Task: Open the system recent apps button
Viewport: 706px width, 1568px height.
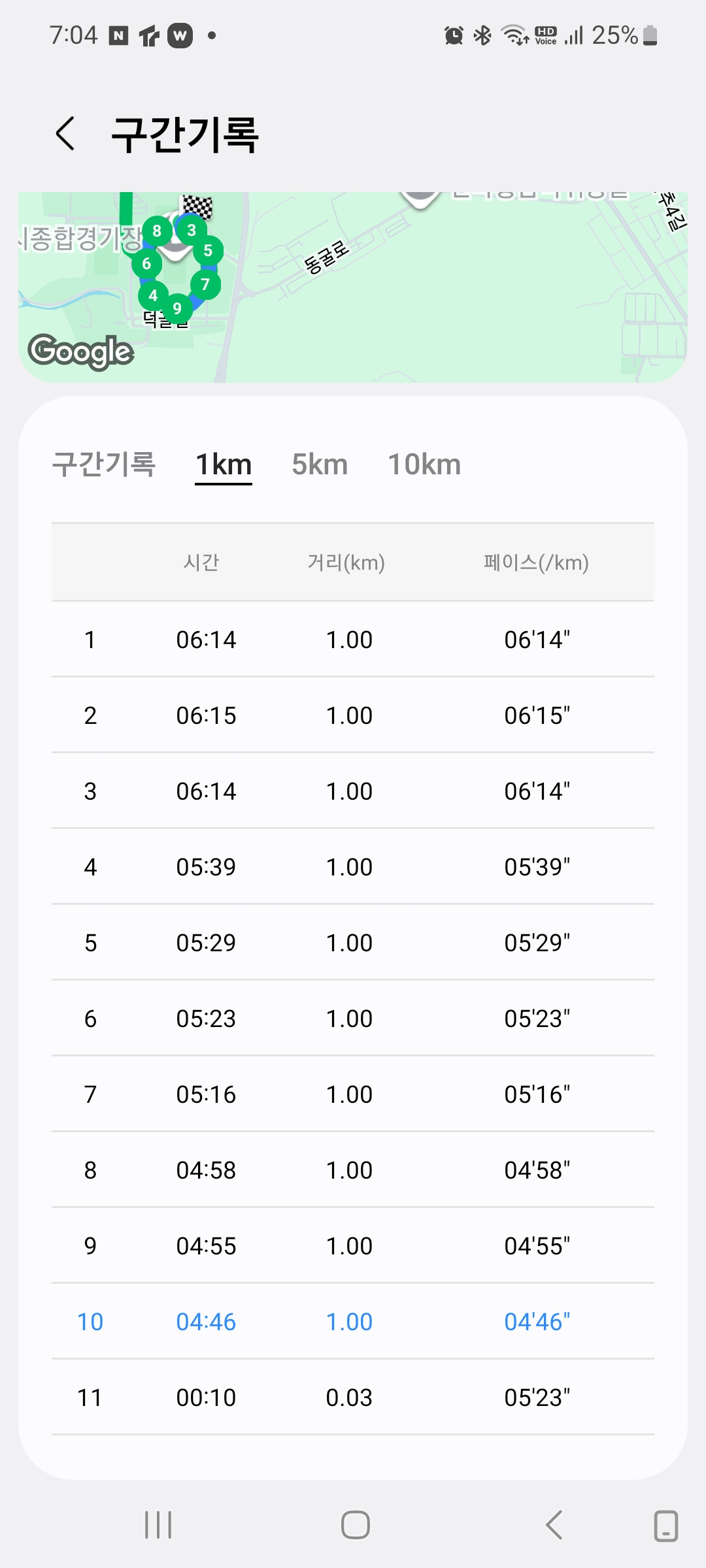Action: (158, 1525)
